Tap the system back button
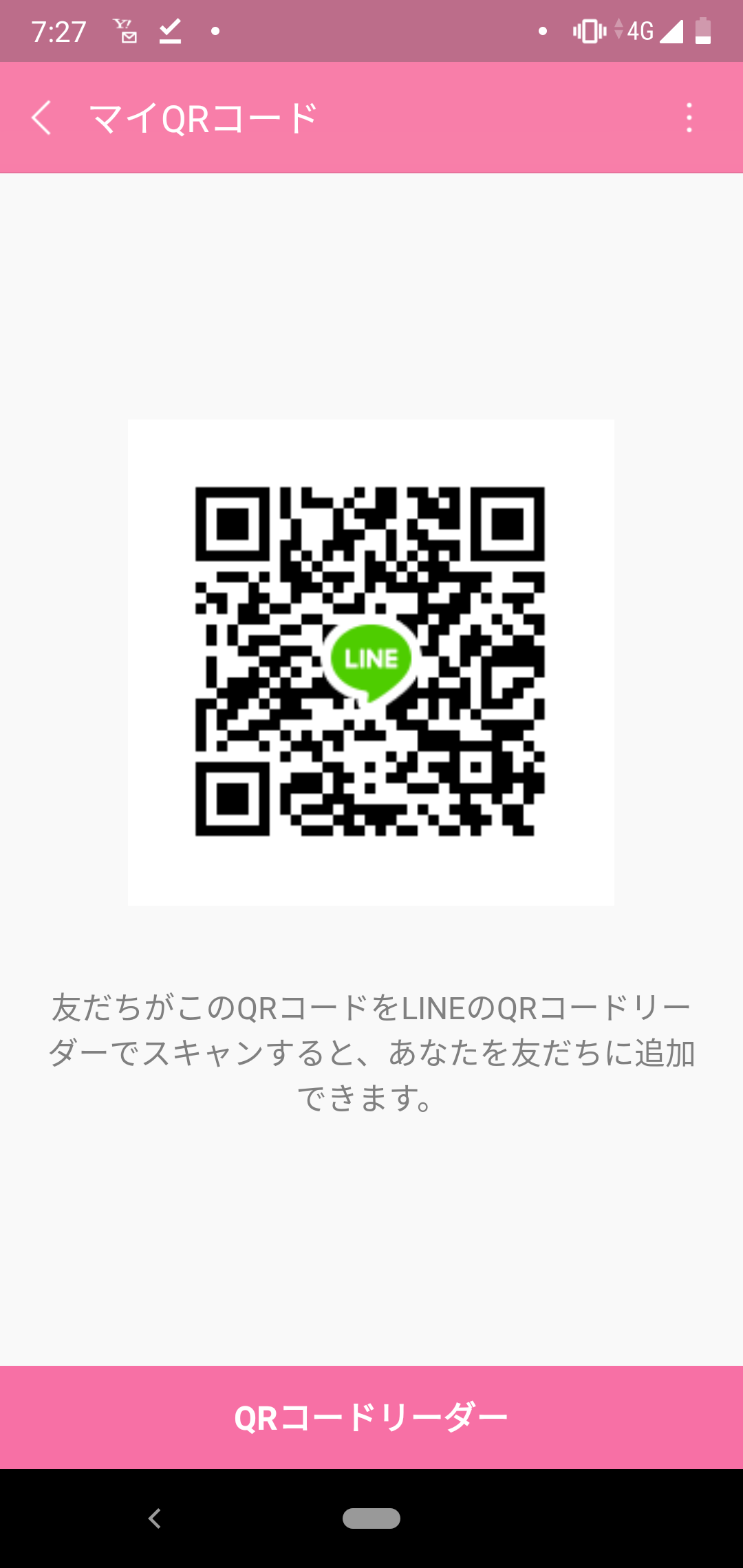The width and height of the screenshot is (743, 1568). click(155, 1518)
